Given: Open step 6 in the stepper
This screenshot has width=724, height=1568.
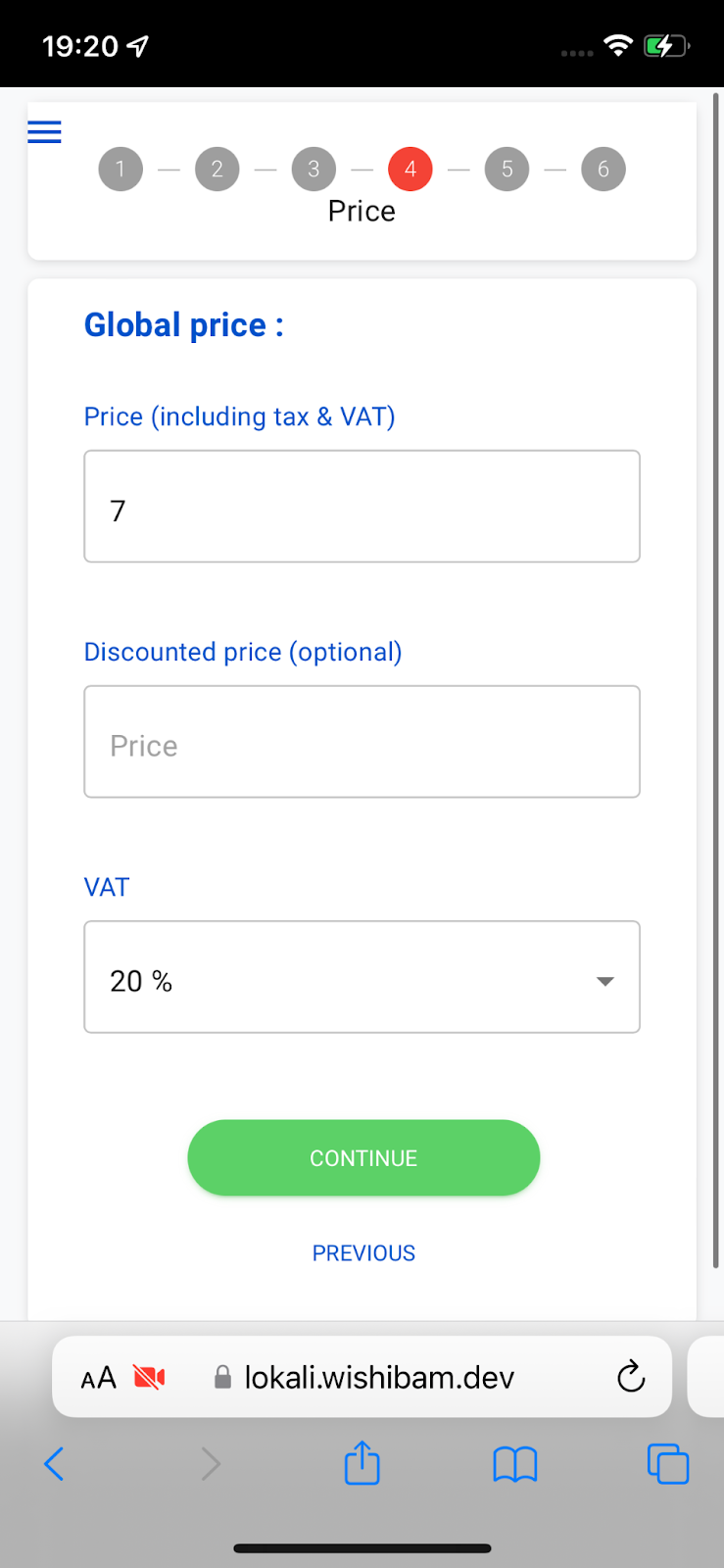Looking at the screenshot, I should tap(603, 169).
